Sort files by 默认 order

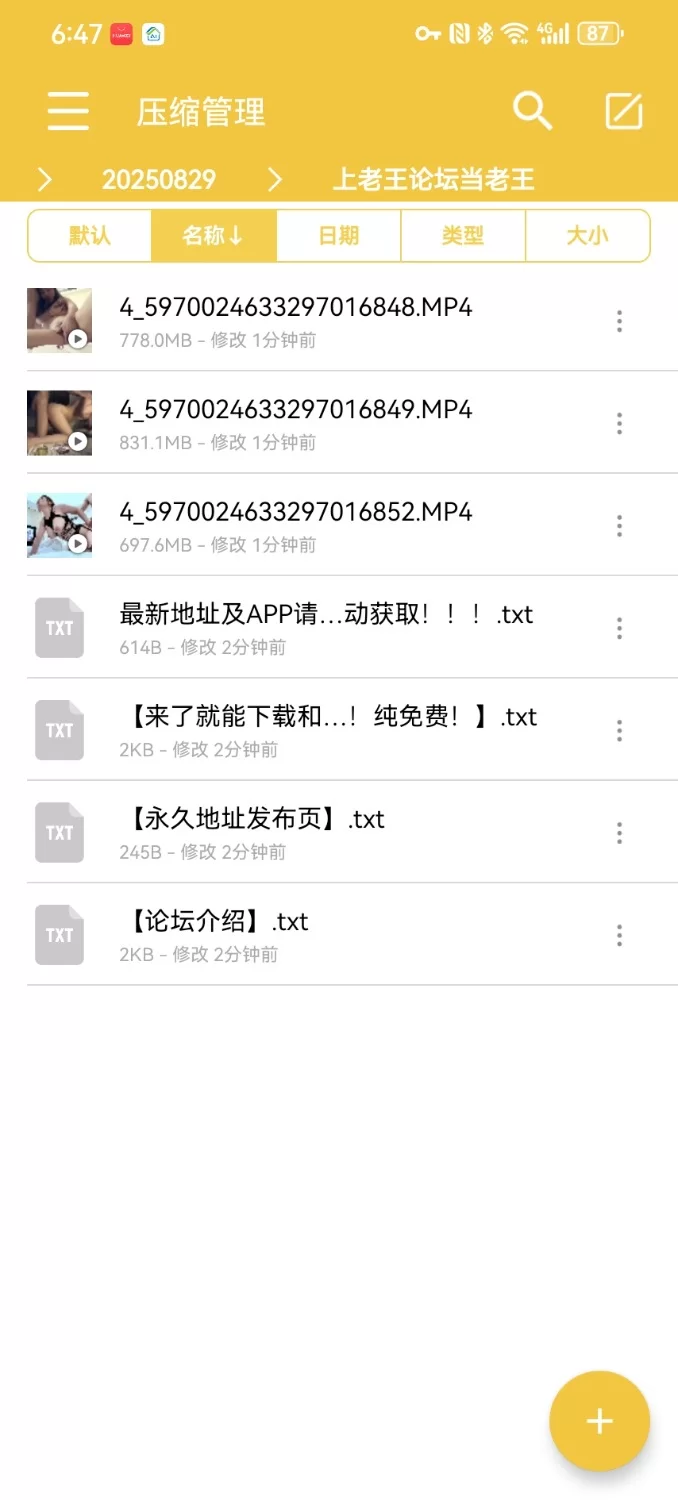[x=90, y=236]
